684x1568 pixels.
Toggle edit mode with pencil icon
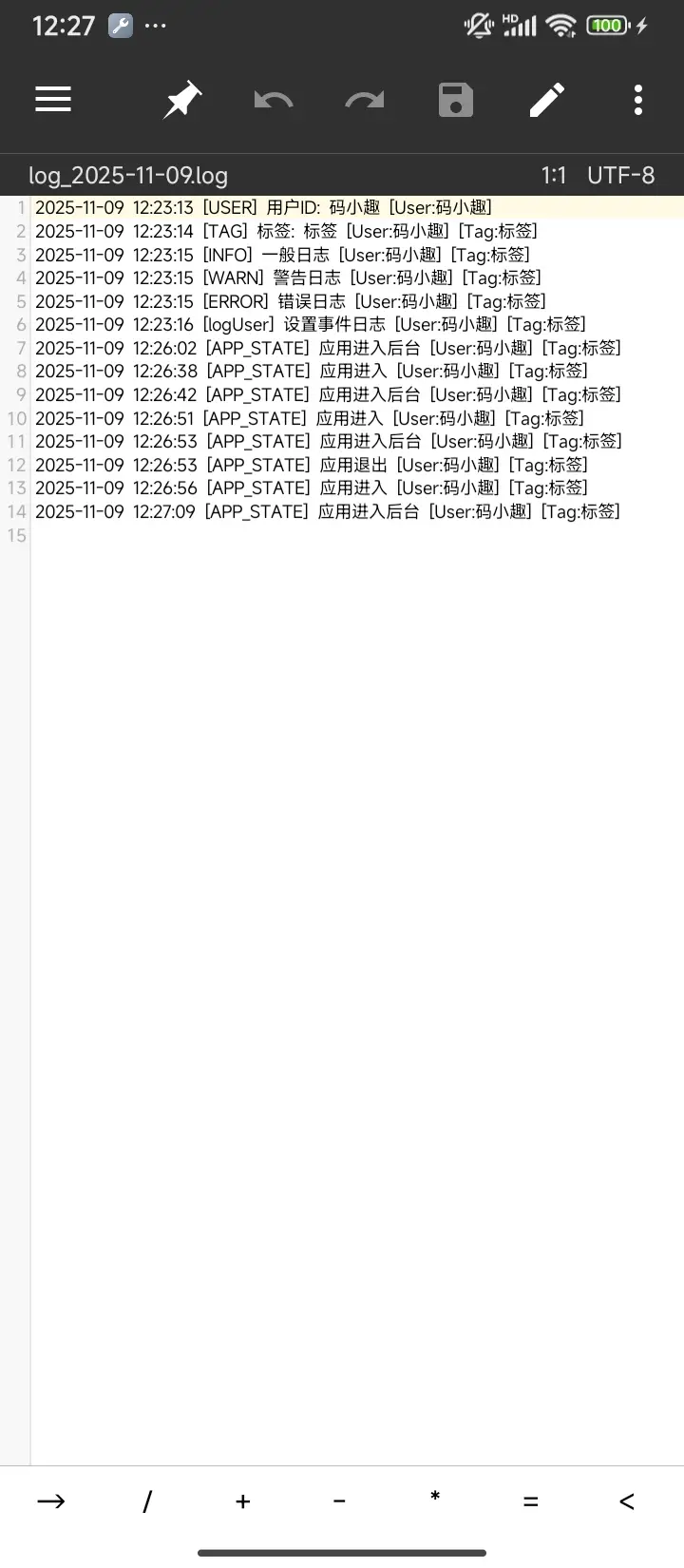coord(547,100)
